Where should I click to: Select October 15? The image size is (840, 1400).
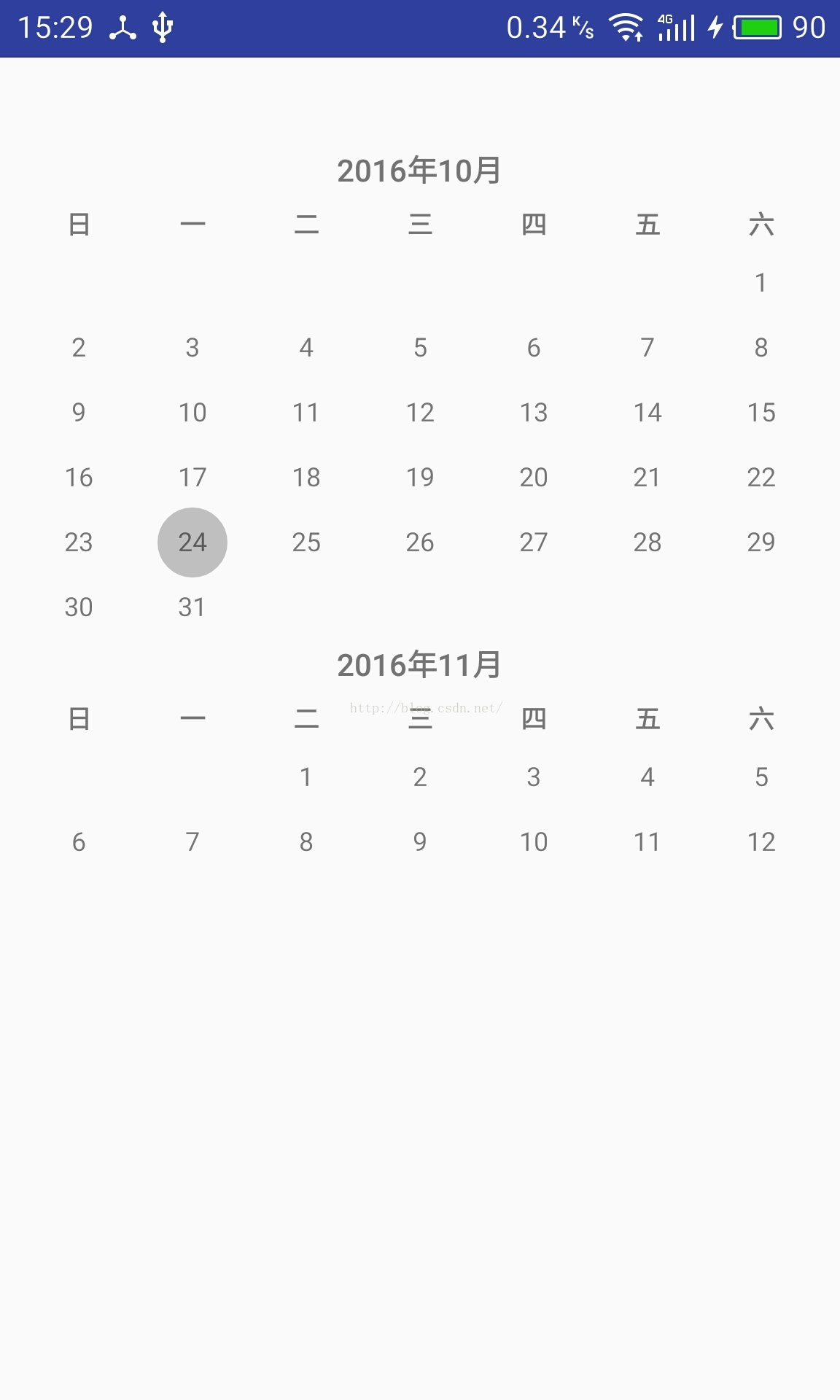click(761, 413)
